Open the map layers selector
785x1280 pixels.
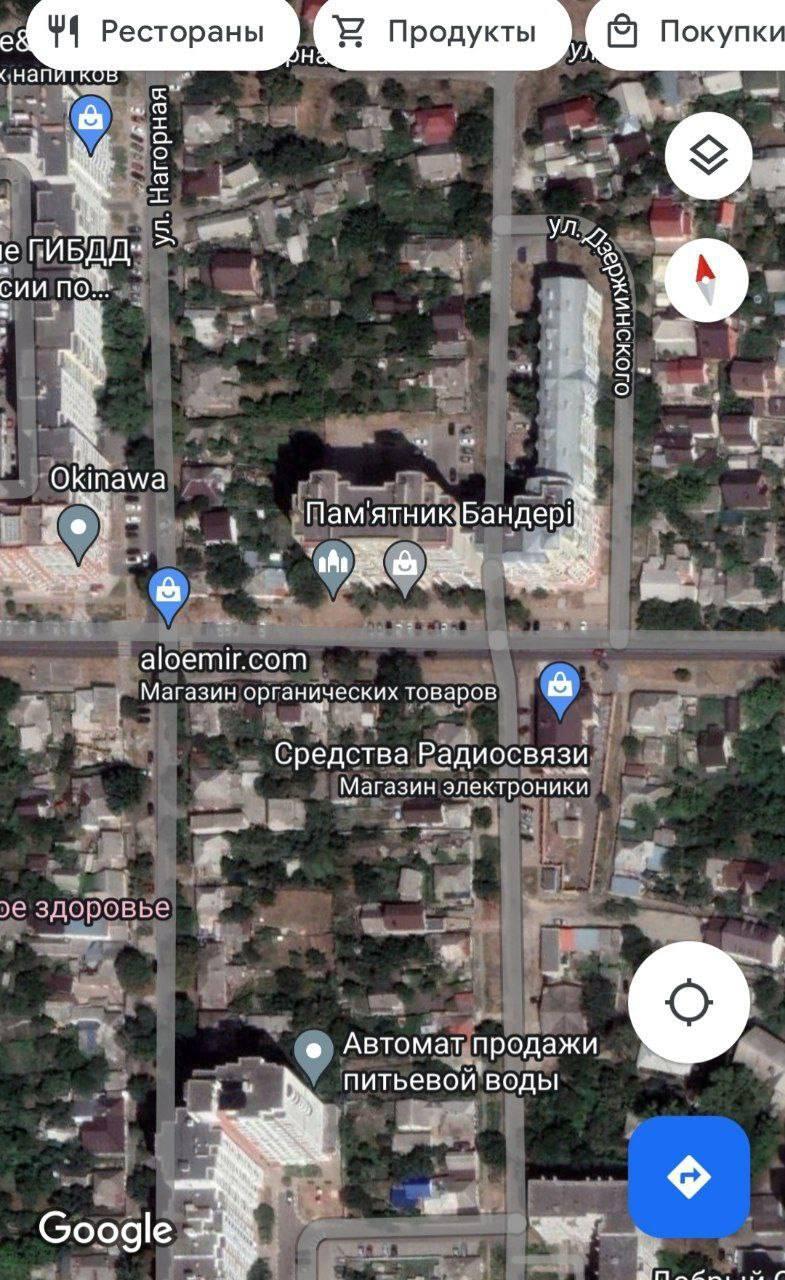[708, 156]
